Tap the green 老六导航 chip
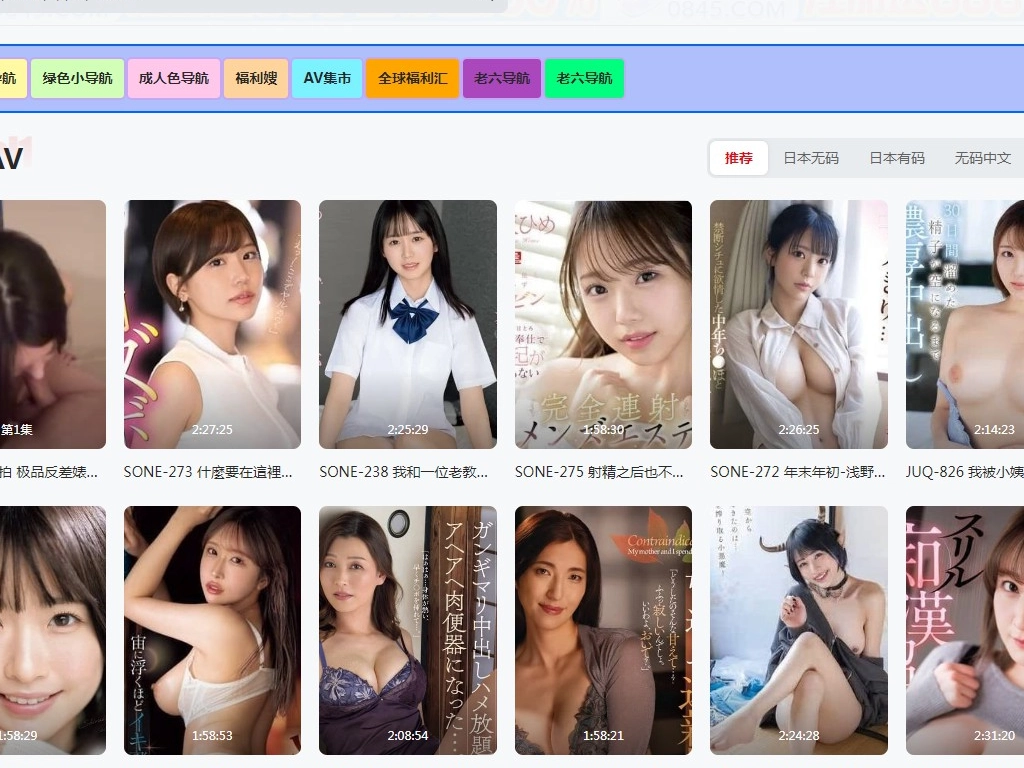The height and width of the screenshot is (768, 1024). click(584, 78)
